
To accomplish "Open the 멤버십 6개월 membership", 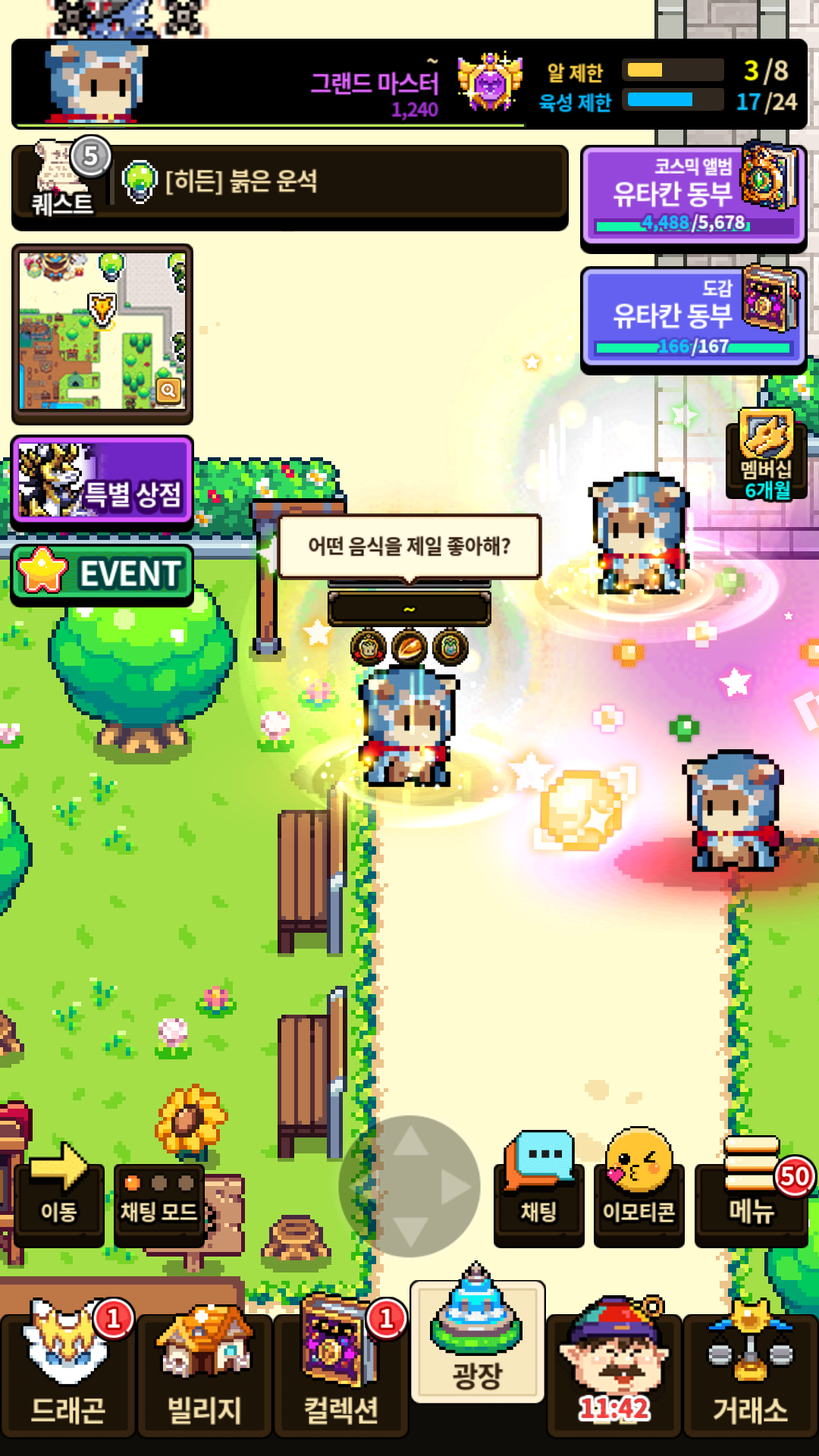I will point(766,455).
